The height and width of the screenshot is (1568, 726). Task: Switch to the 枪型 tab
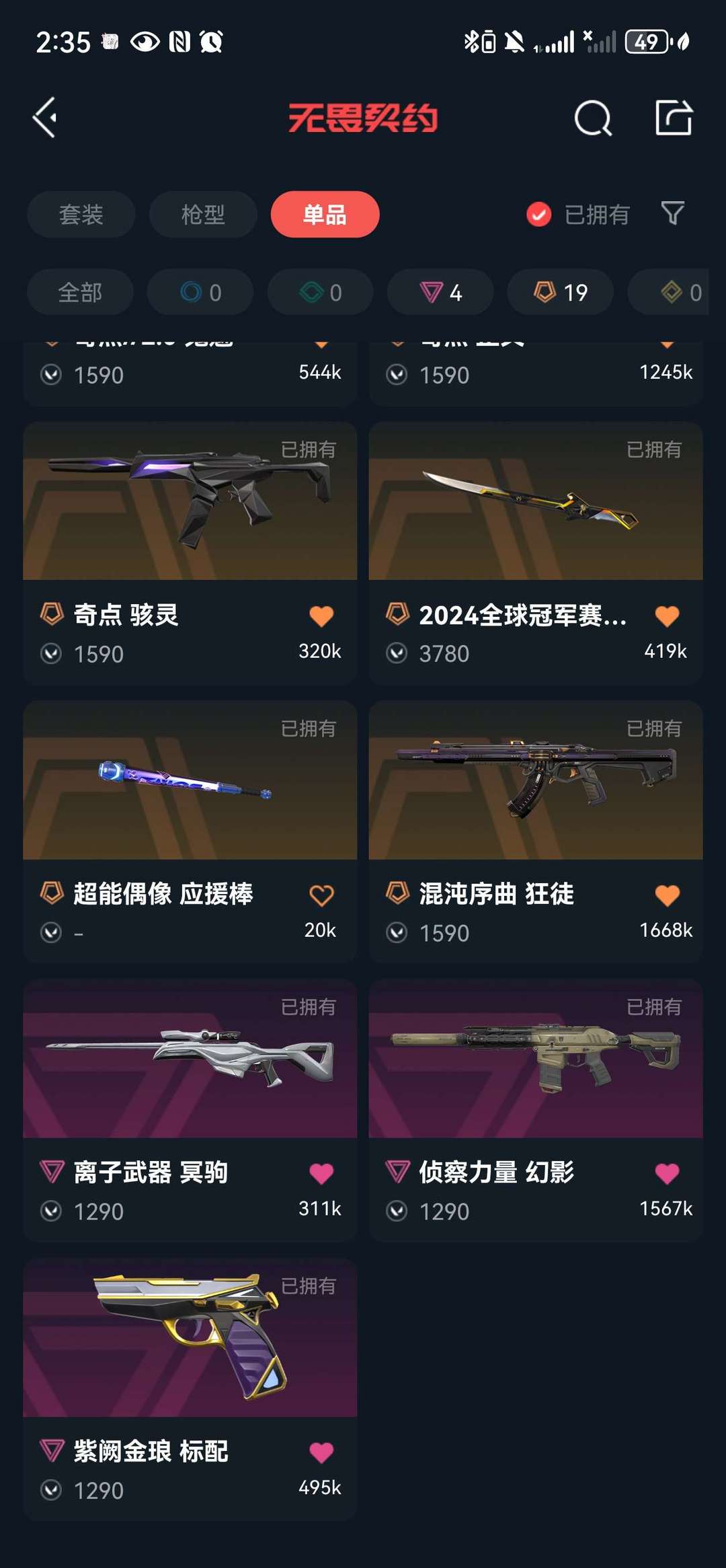(203, 215)
